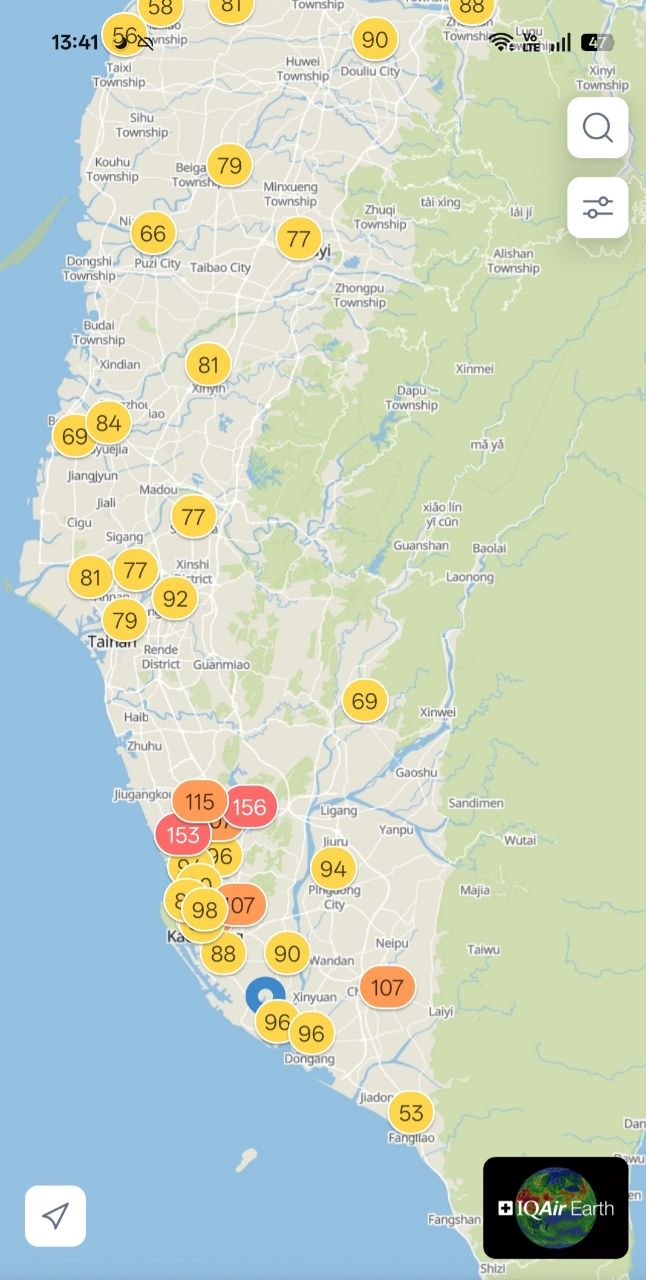The height and width of the screenshot is (1280, 646).
Task: Select the red 153 air quality marker
Action: pyautogui.click(x=182, y=835)
